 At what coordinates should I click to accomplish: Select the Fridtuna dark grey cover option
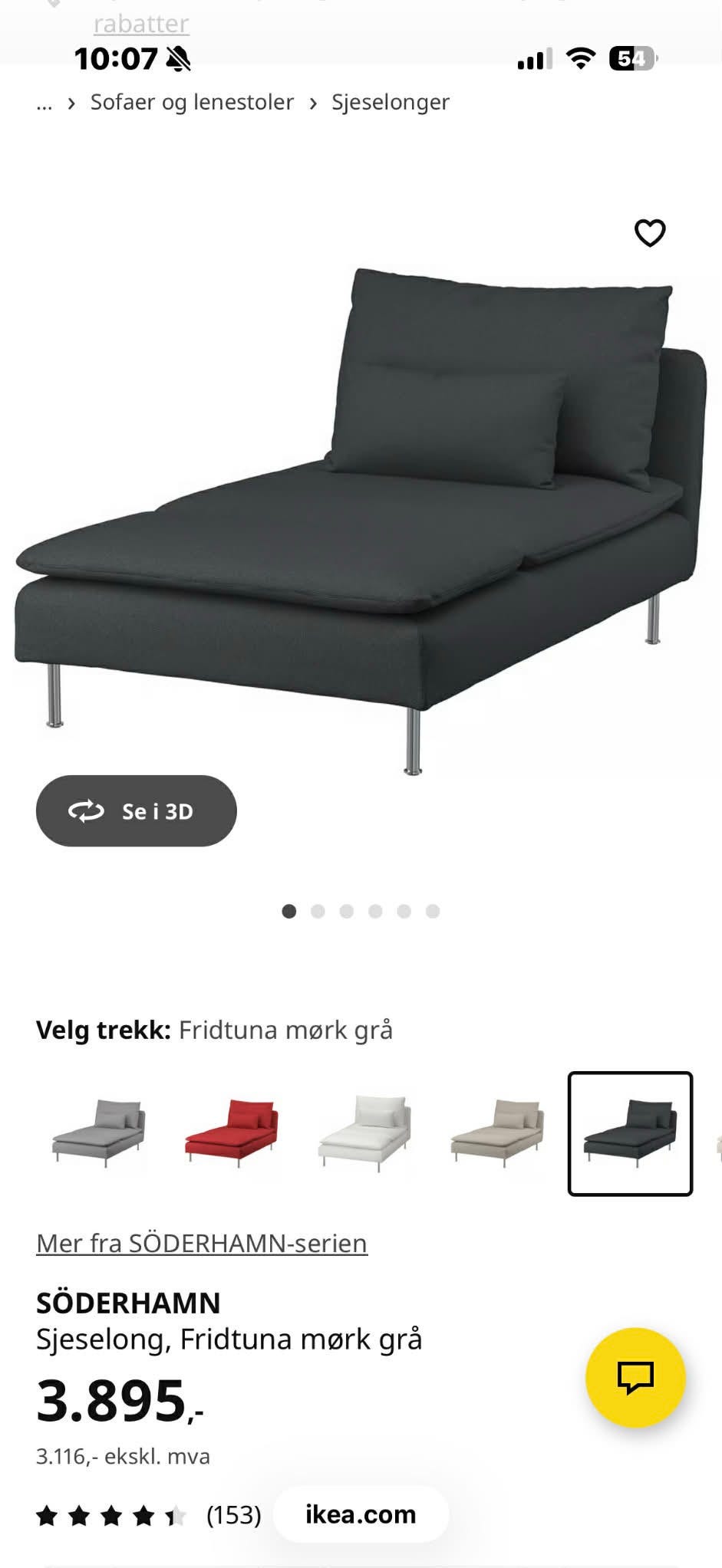click(630, 1132)
